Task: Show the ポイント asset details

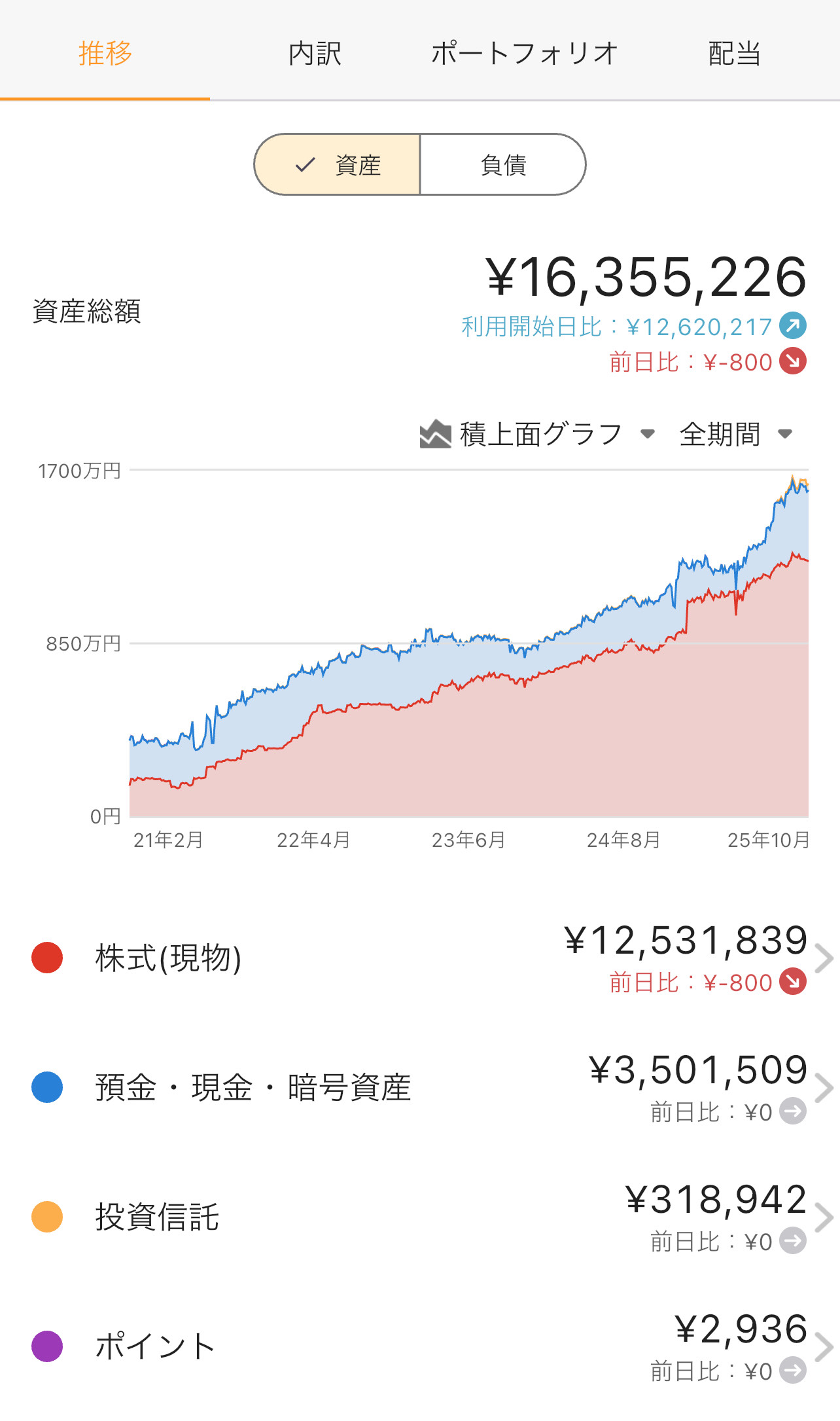Action: pos(420,1347)
